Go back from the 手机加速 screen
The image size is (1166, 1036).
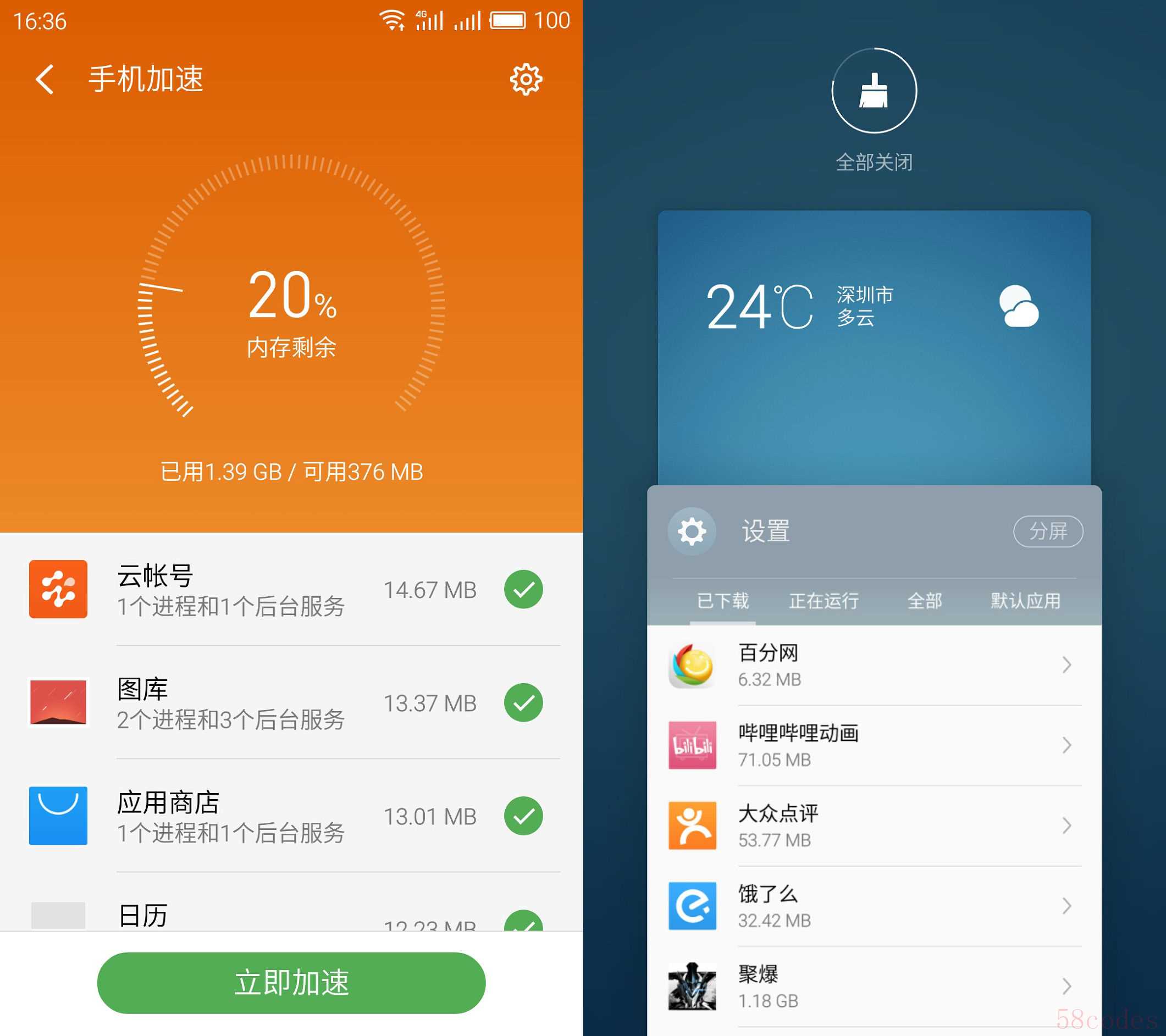point(45,79)
